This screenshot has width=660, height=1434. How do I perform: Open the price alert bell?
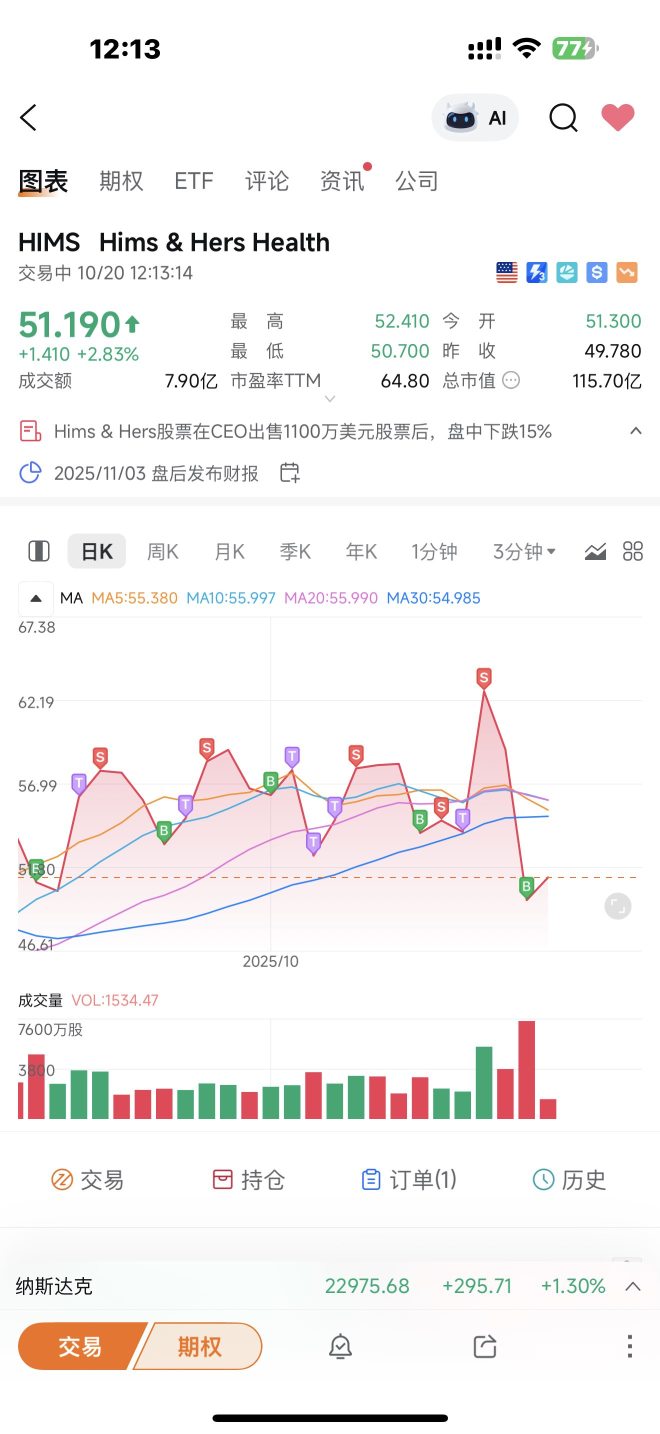(340, 1346)
